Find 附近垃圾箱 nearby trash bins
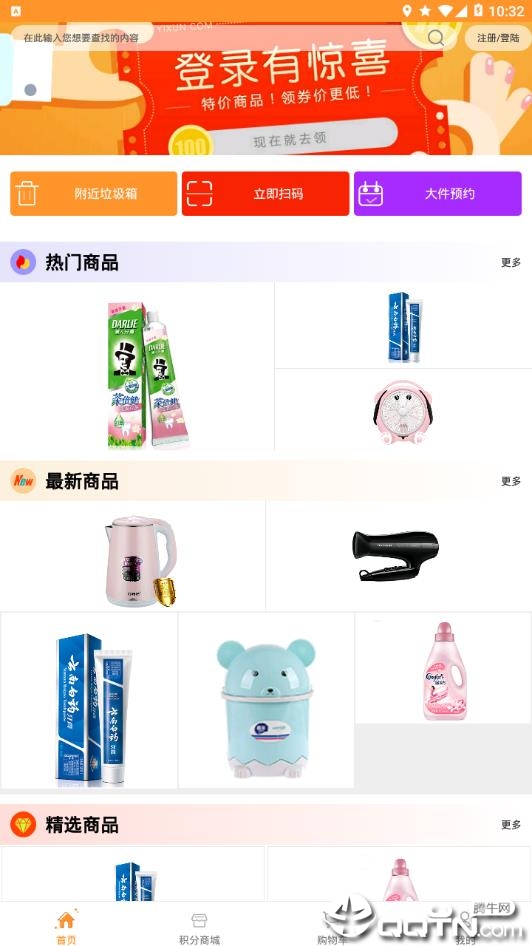 (93, 194)
